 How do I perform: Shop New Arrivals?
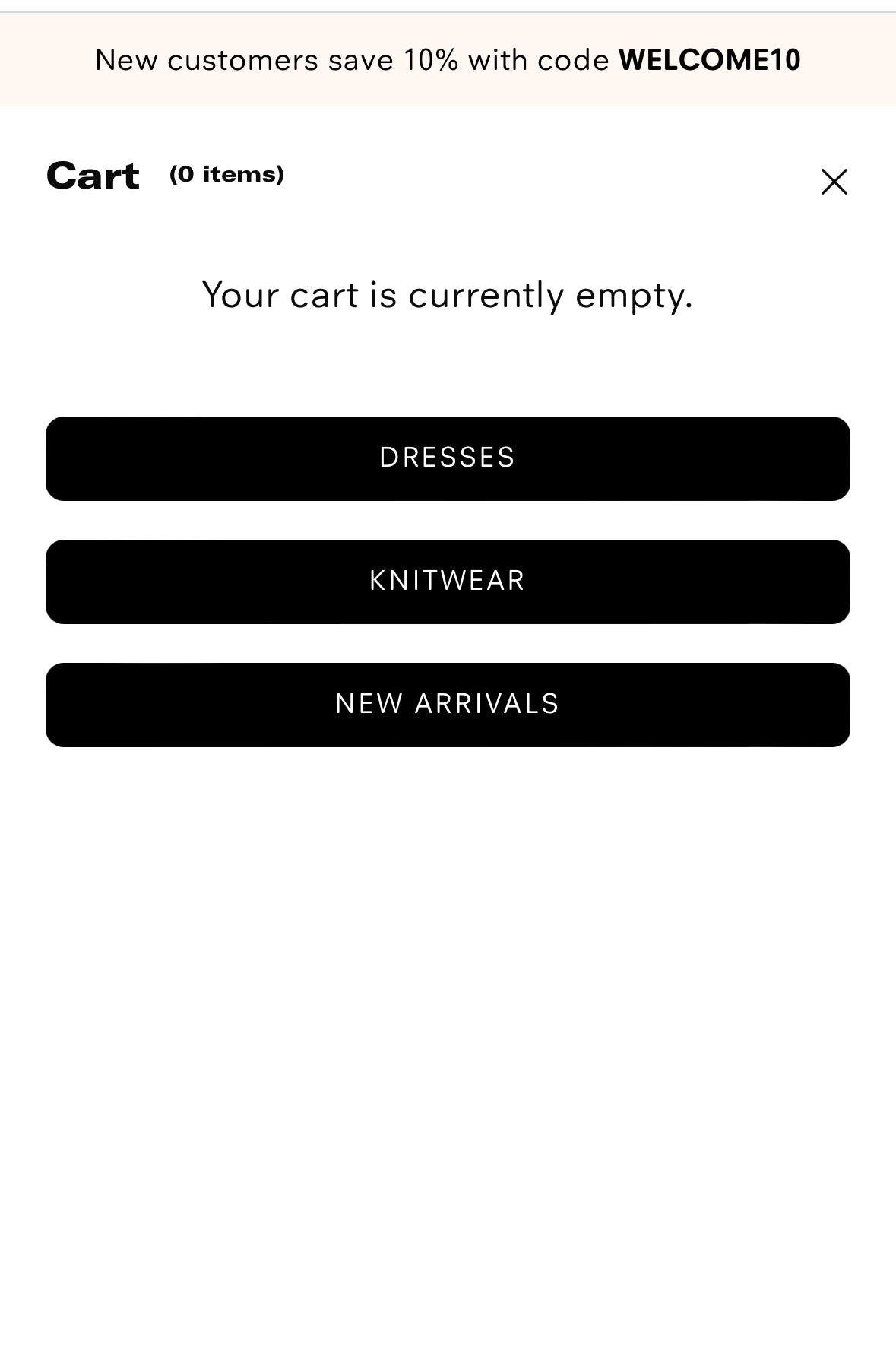click(448, 705)
